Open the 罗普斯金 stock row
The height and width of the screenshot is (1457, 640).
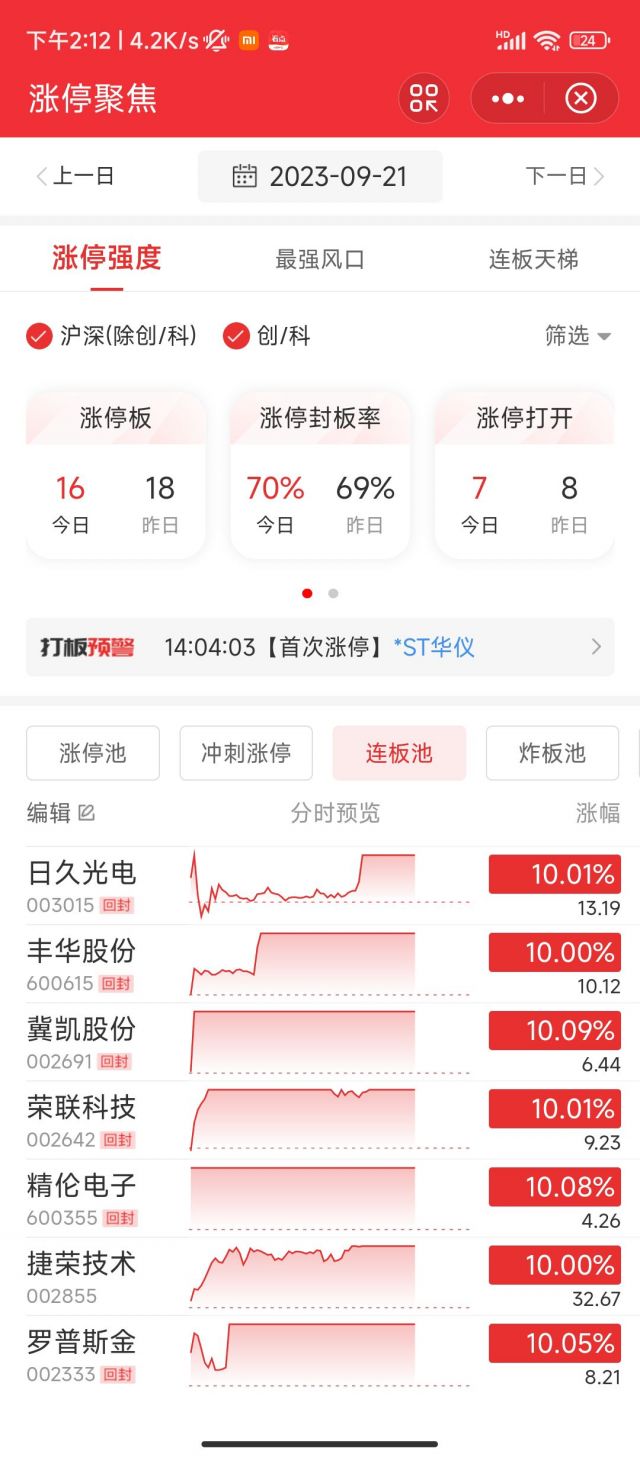pos(320,1354)
